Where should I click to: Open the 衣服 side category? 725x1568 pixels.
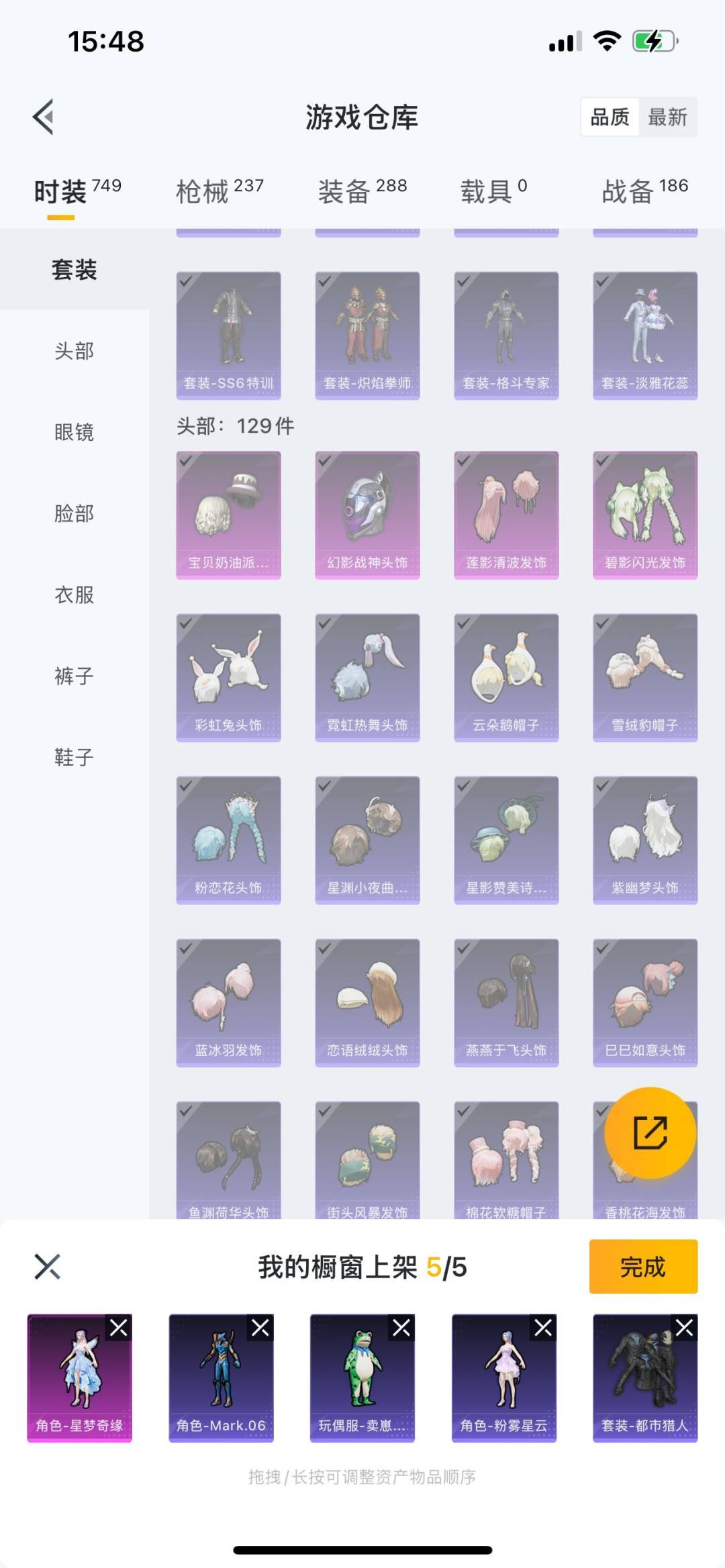(74, 594)
